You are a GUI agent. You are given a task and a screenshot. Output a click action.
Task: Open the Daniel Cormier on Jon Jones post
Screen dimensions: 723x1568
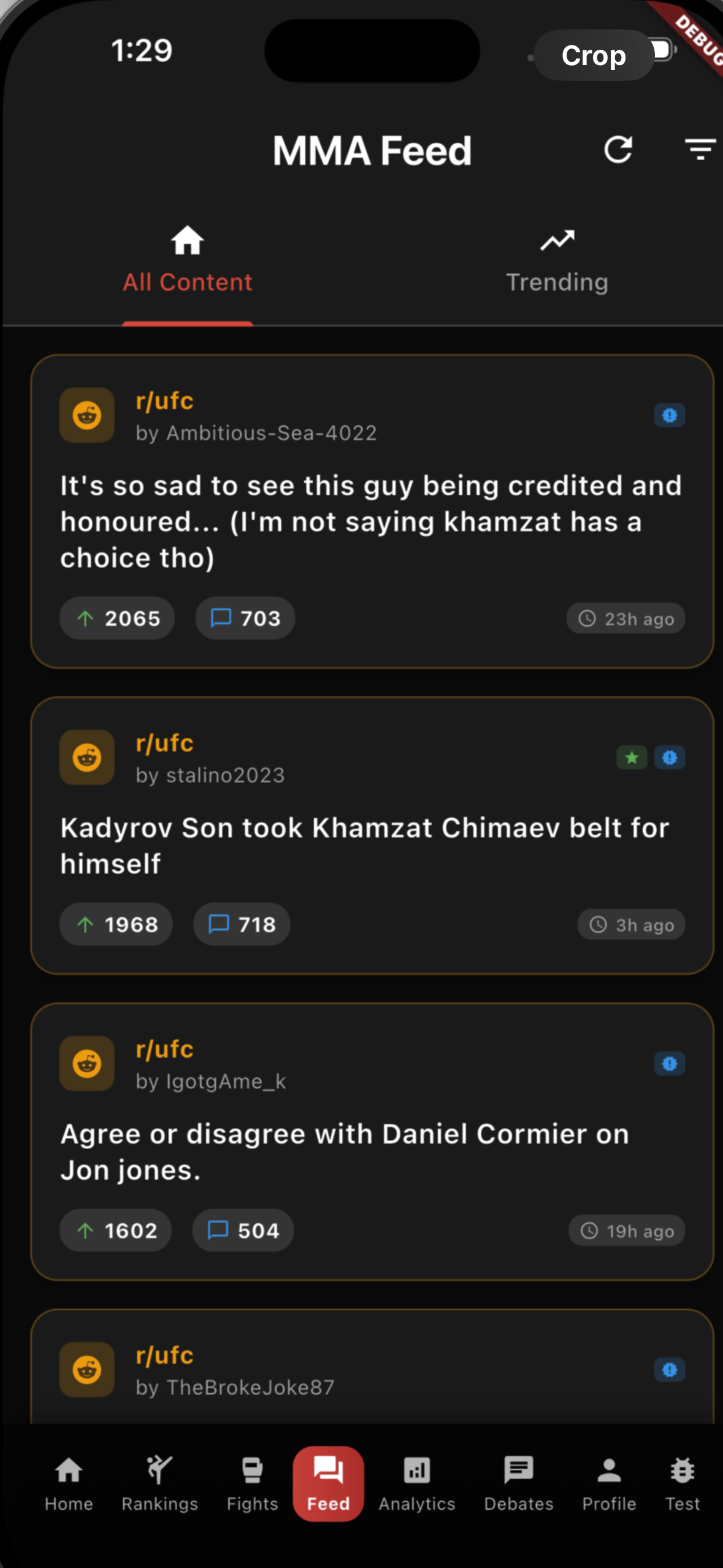point(345,1151)
